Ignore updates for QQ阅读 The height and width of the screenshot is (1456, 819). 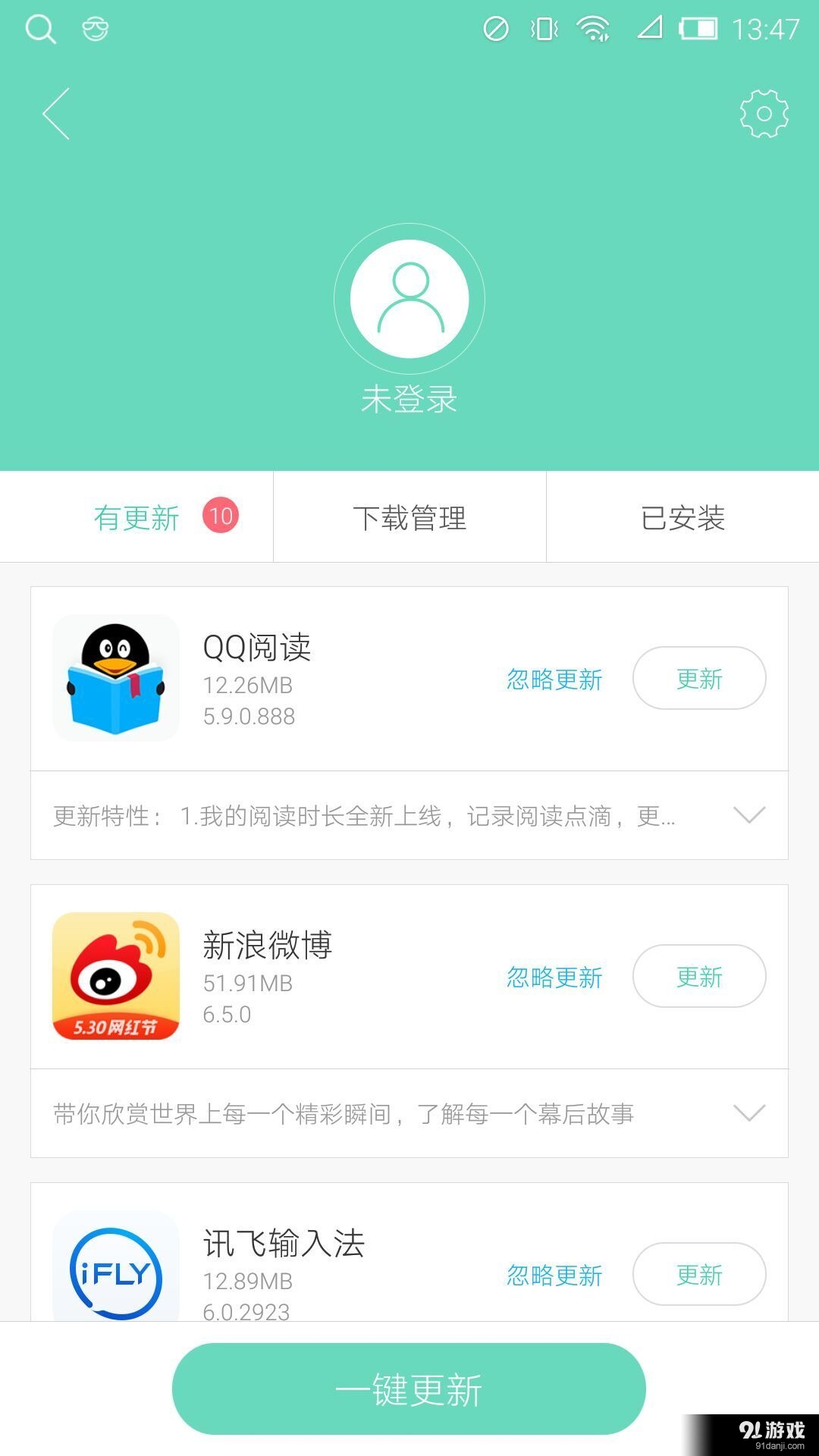click(x=554, y=679)
